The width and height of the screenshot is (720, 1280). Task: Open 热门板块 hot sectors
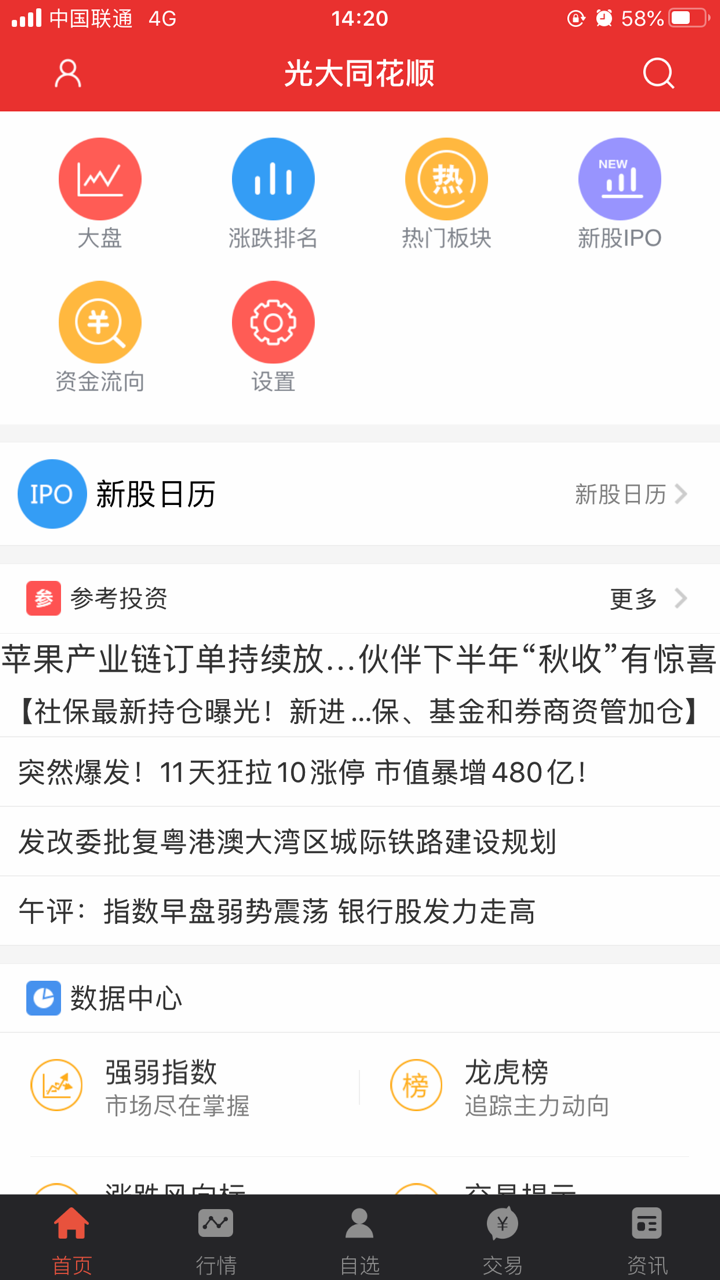coord(446,194)
